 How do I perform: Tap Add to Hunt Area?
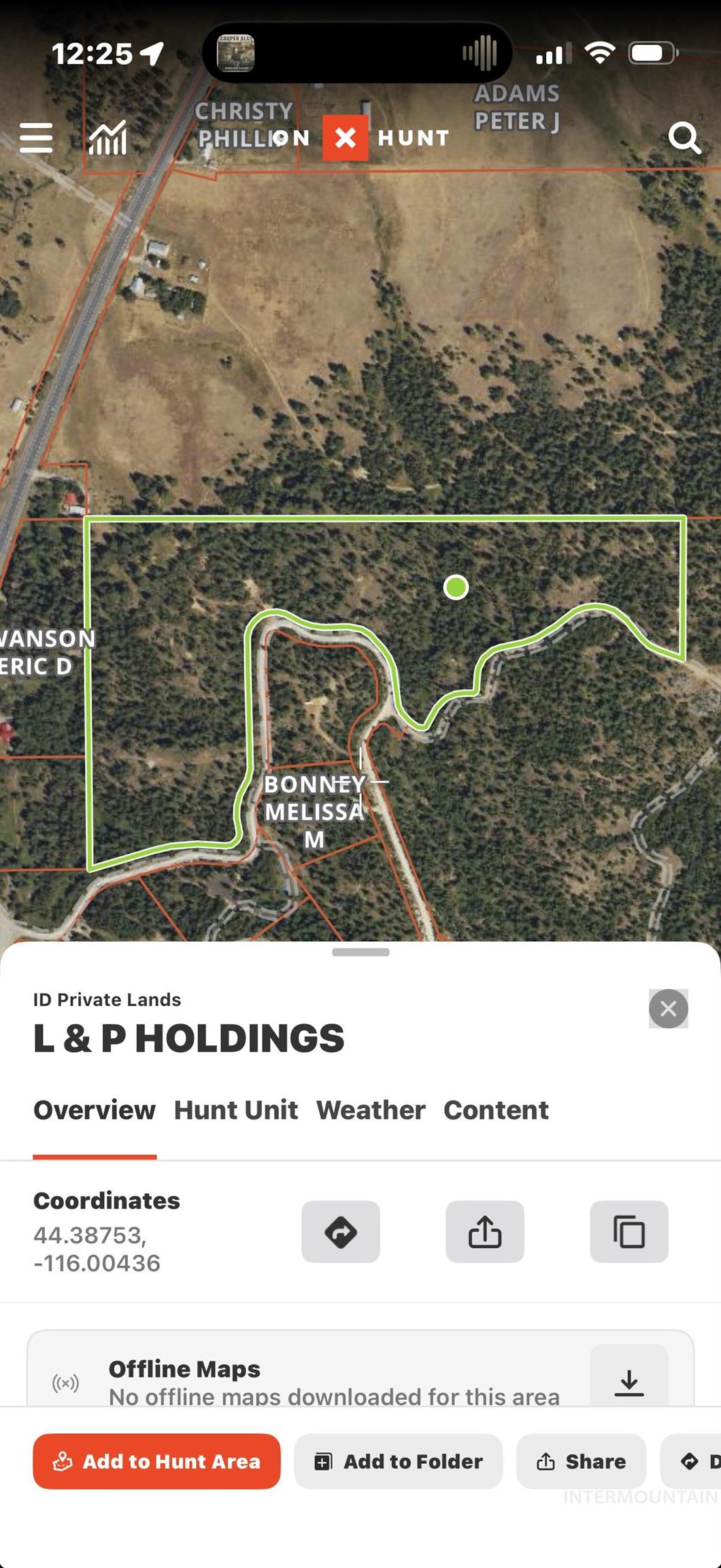pyautogui.click(x=156, y=1461)
